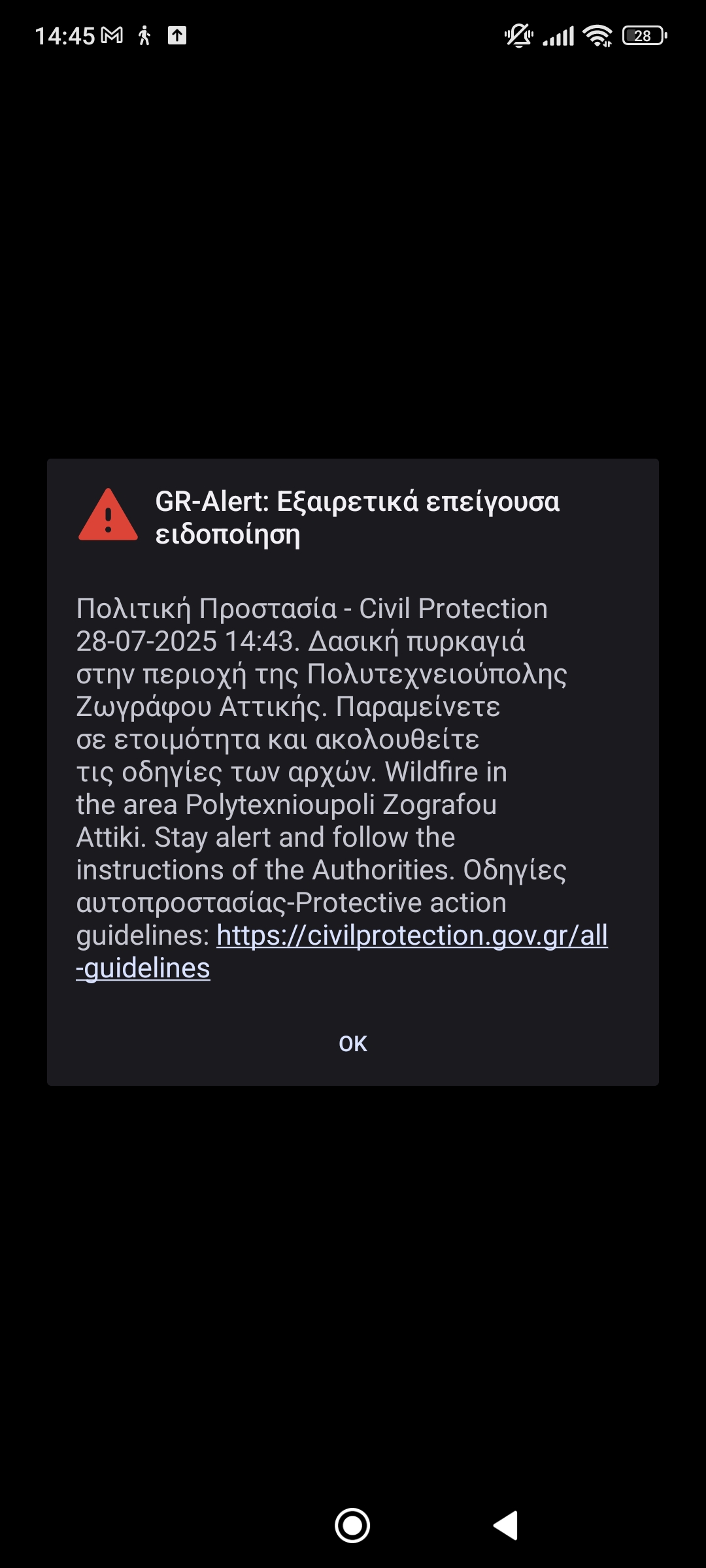Go to the home screen

pos(352,1526)
